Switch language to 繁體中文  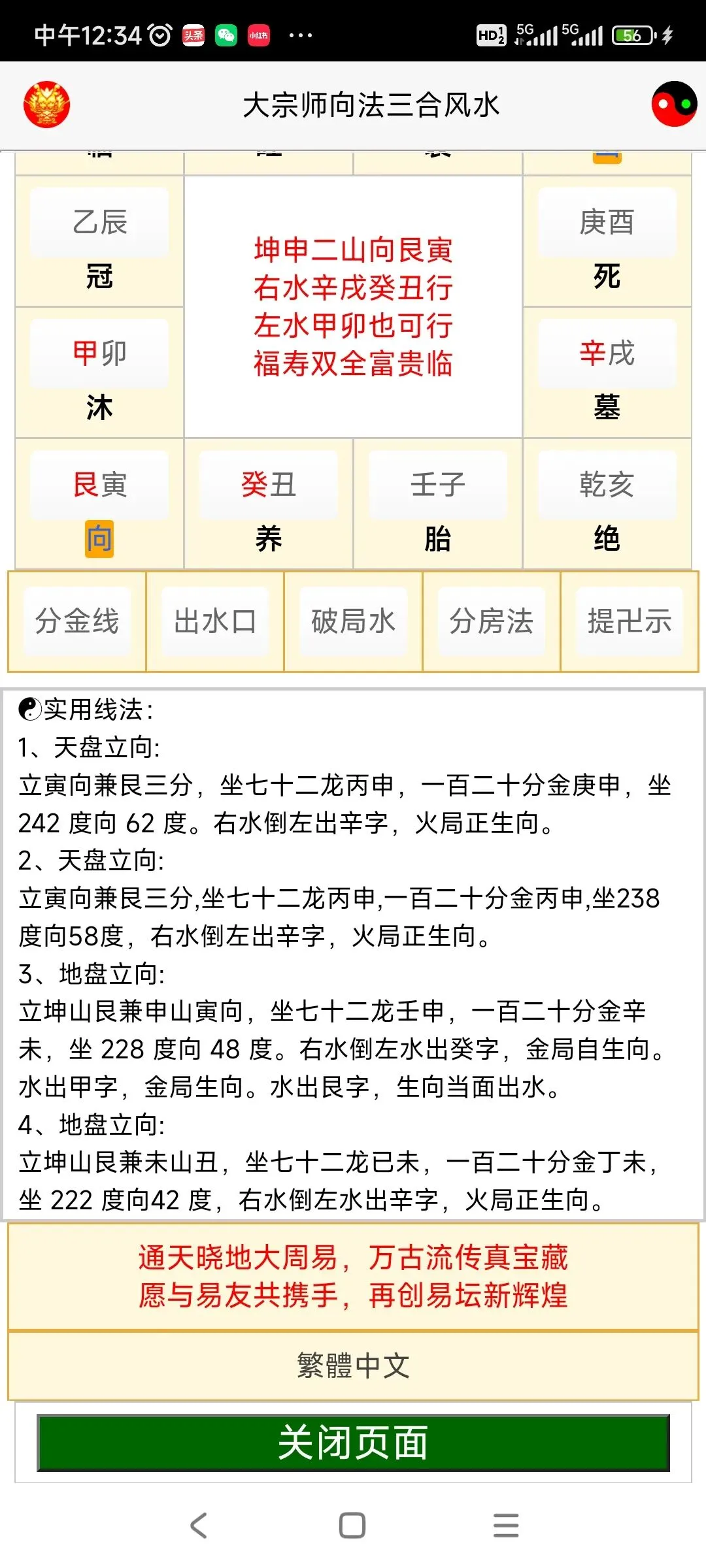353,1365
